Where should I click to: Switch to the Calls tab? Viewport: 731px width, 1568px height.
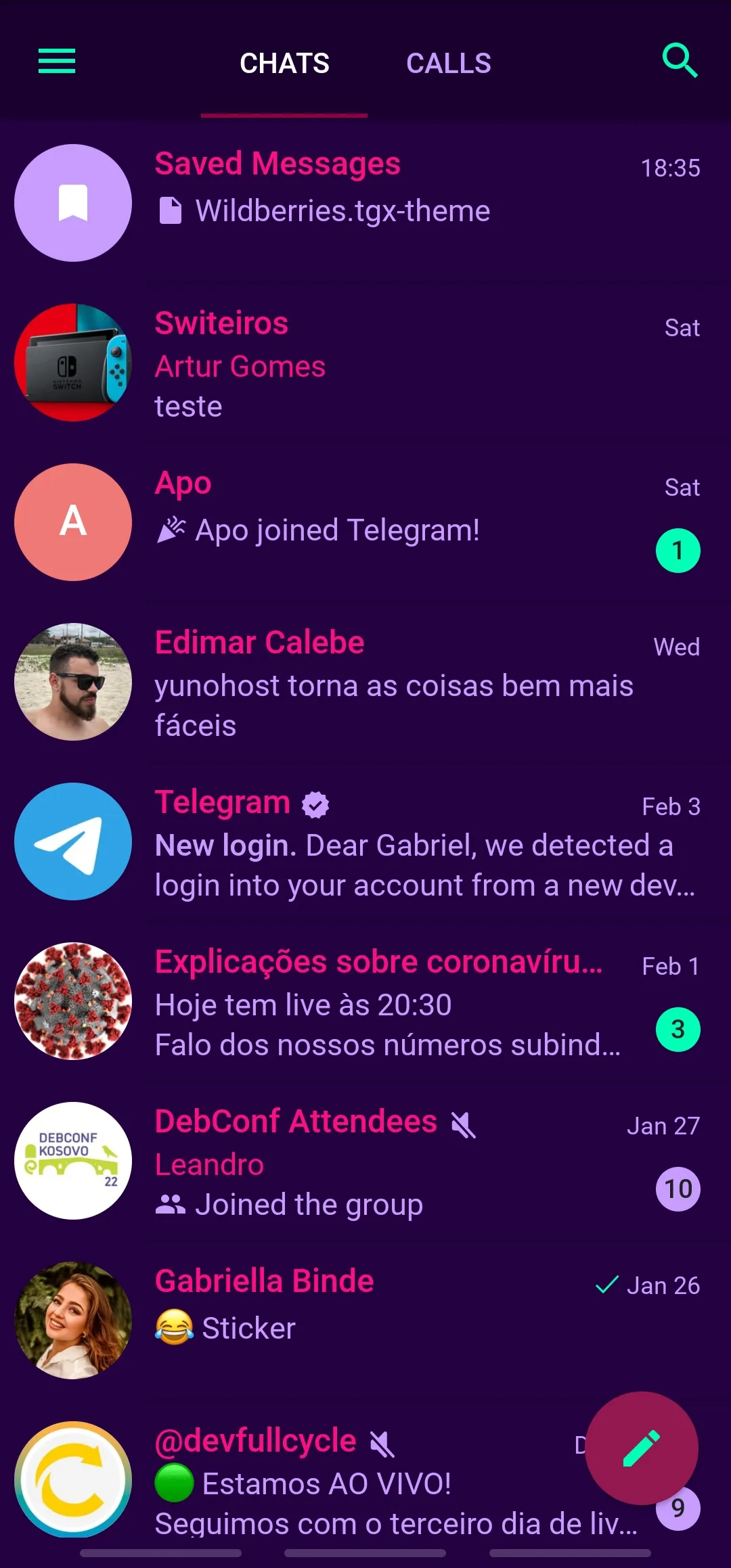448,64
